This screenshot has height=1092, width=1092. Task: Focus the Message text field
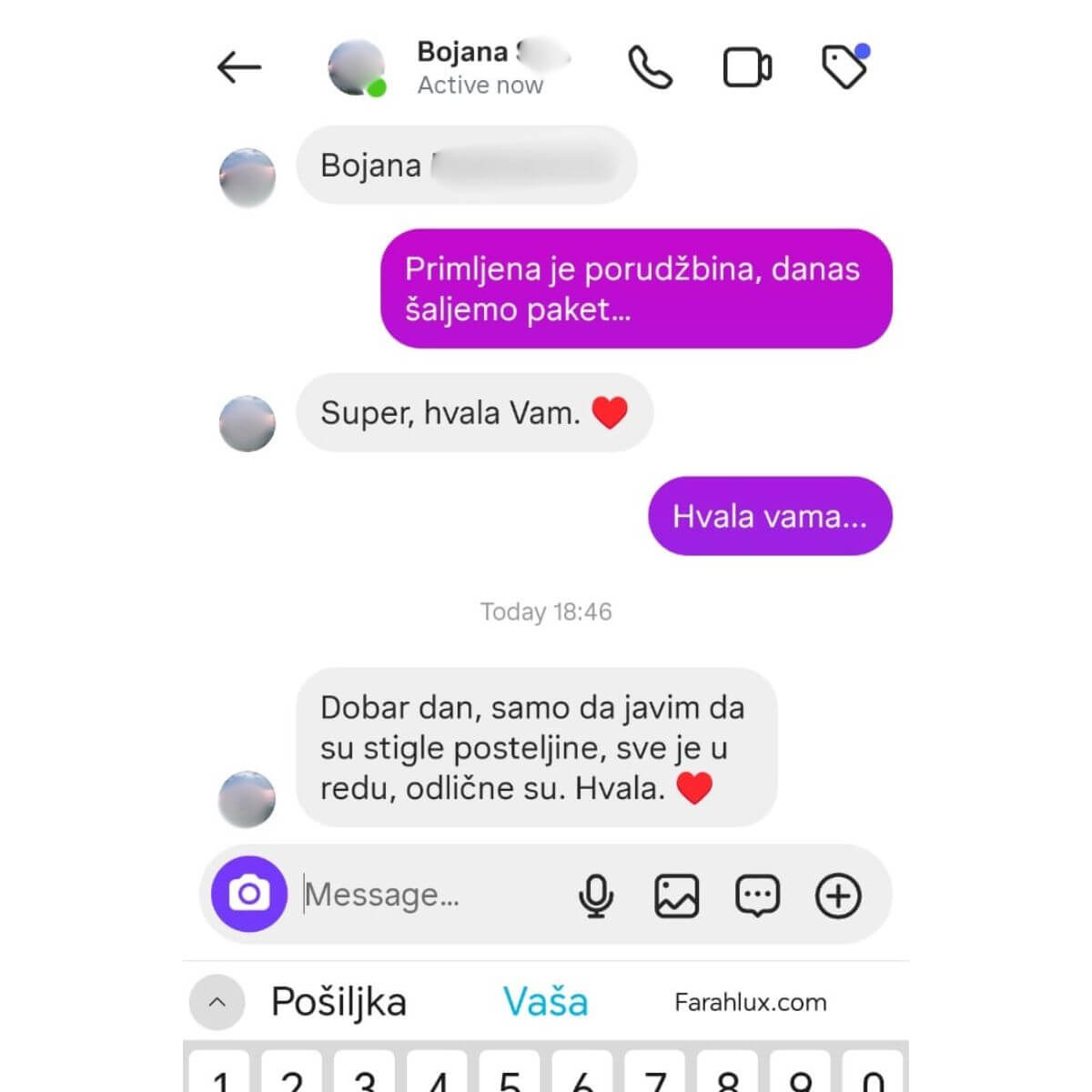pyautogui.click(x=428, y=895)
